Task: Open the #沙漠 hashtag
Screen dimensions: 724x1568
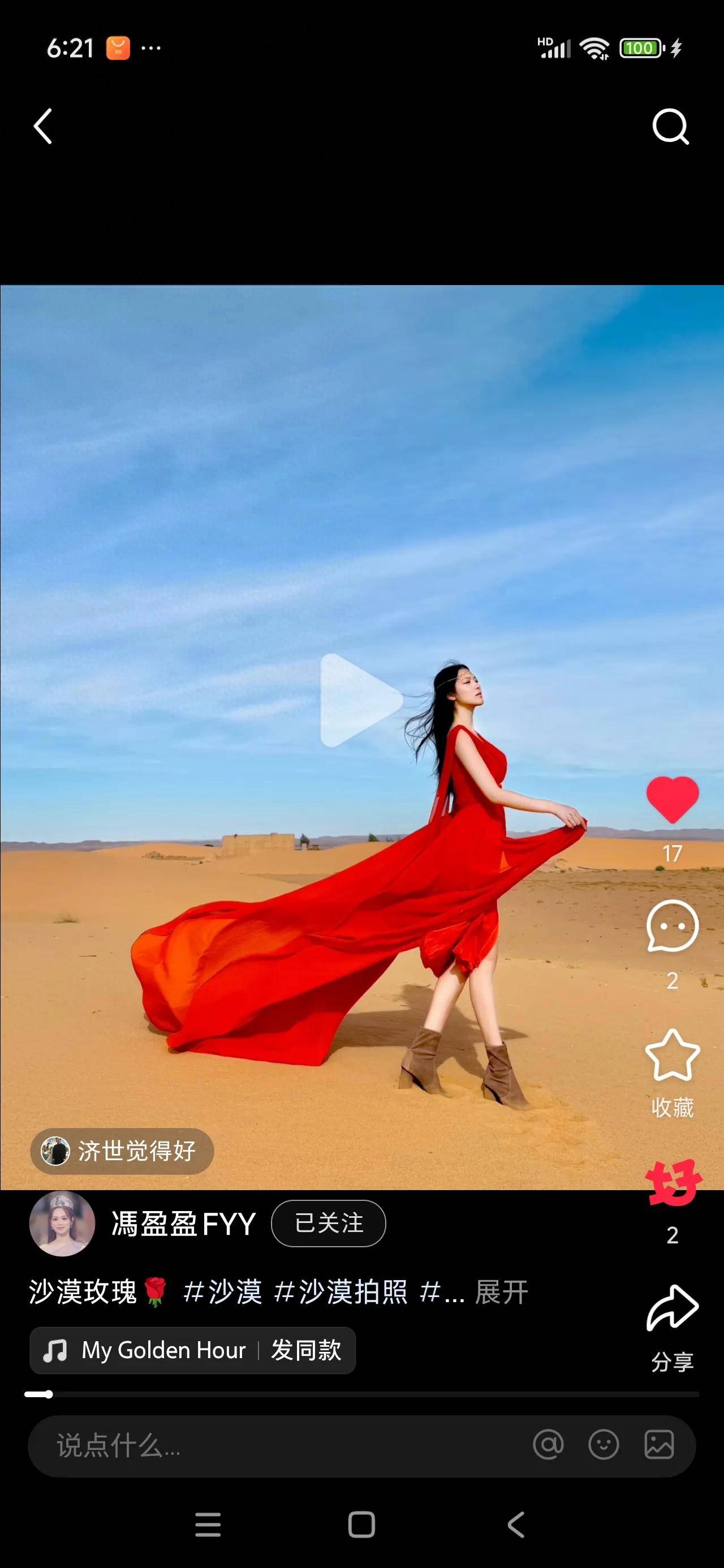Action: (x=222, y=1291)
